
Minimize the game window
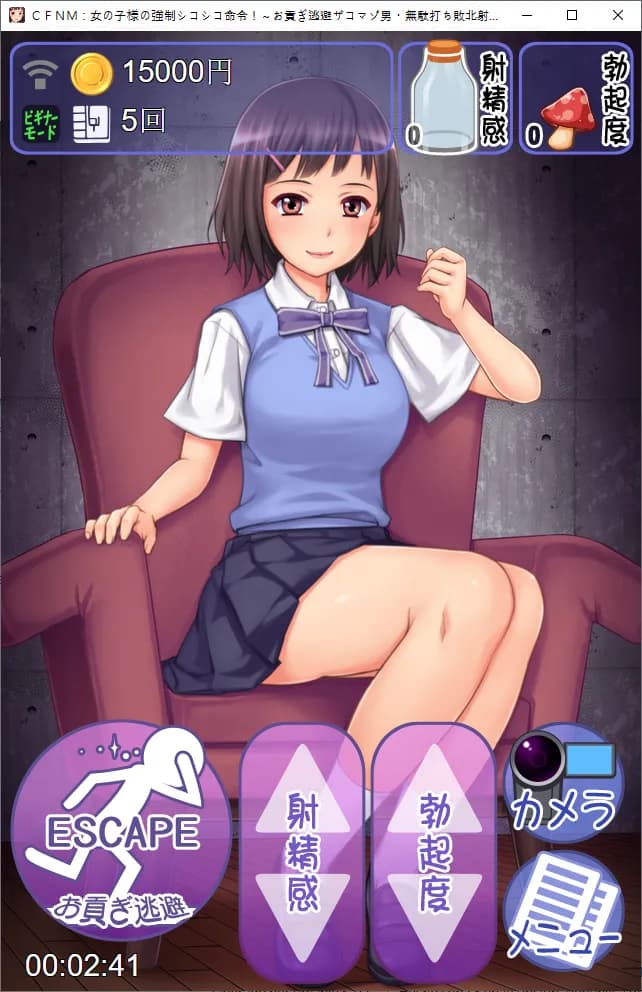[x=526, y=15]
